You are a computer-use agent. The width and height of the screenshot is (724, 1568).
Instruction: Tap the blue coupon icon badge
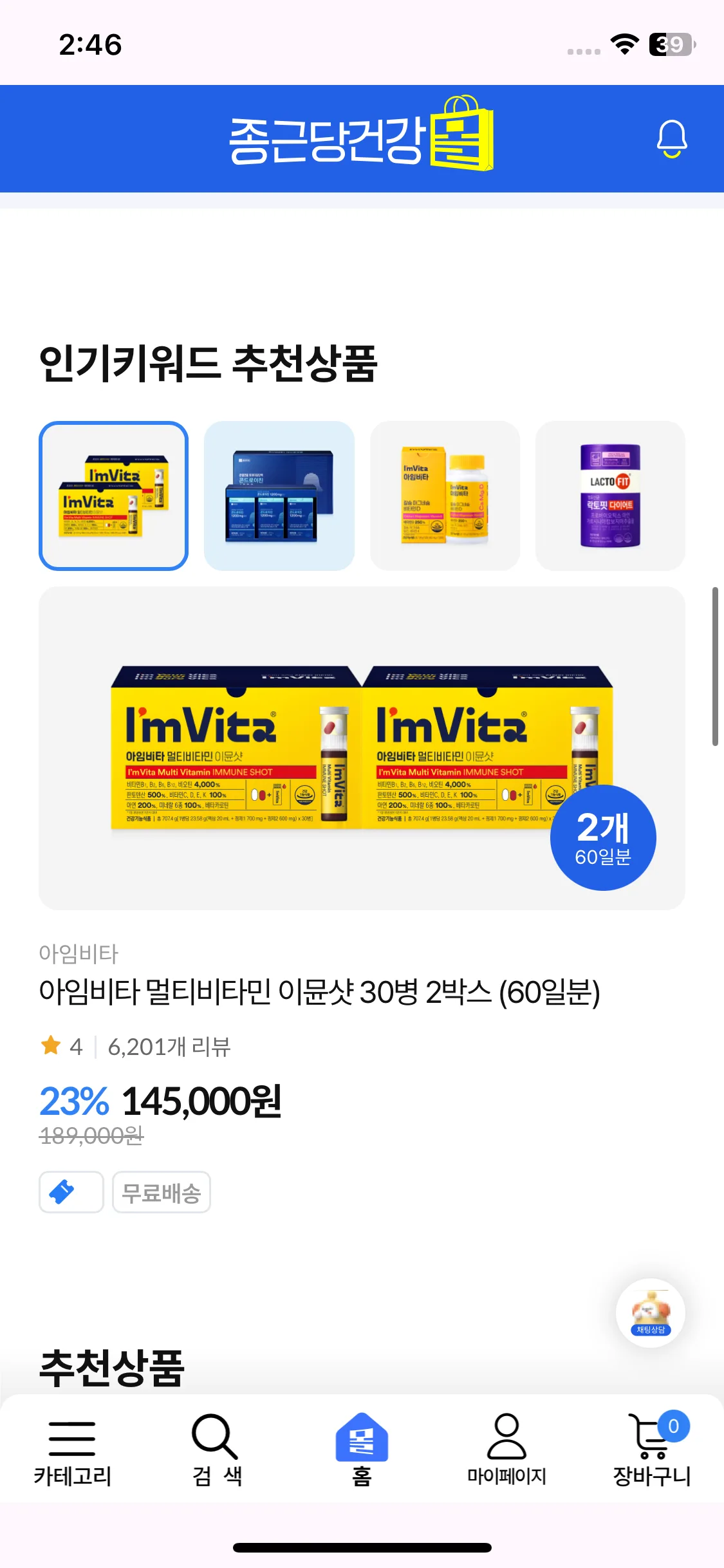tap(71, 1192)
